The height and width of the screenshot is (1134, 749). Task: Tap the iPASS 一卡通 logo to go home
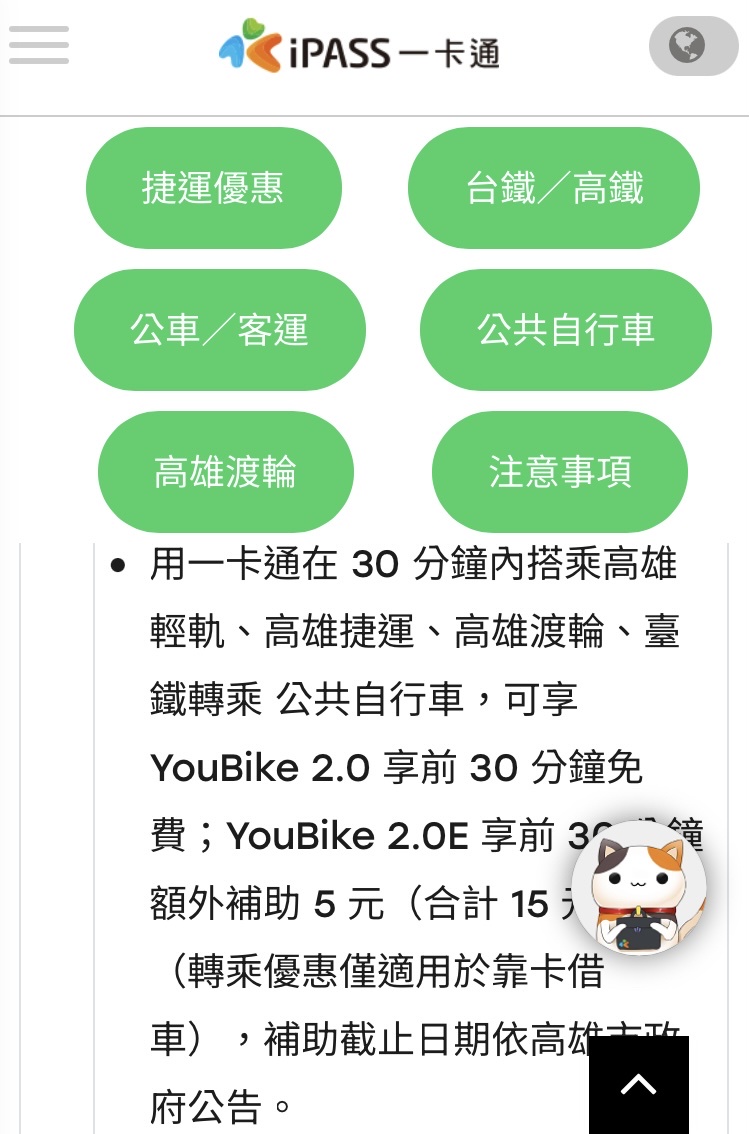point(359,50)
